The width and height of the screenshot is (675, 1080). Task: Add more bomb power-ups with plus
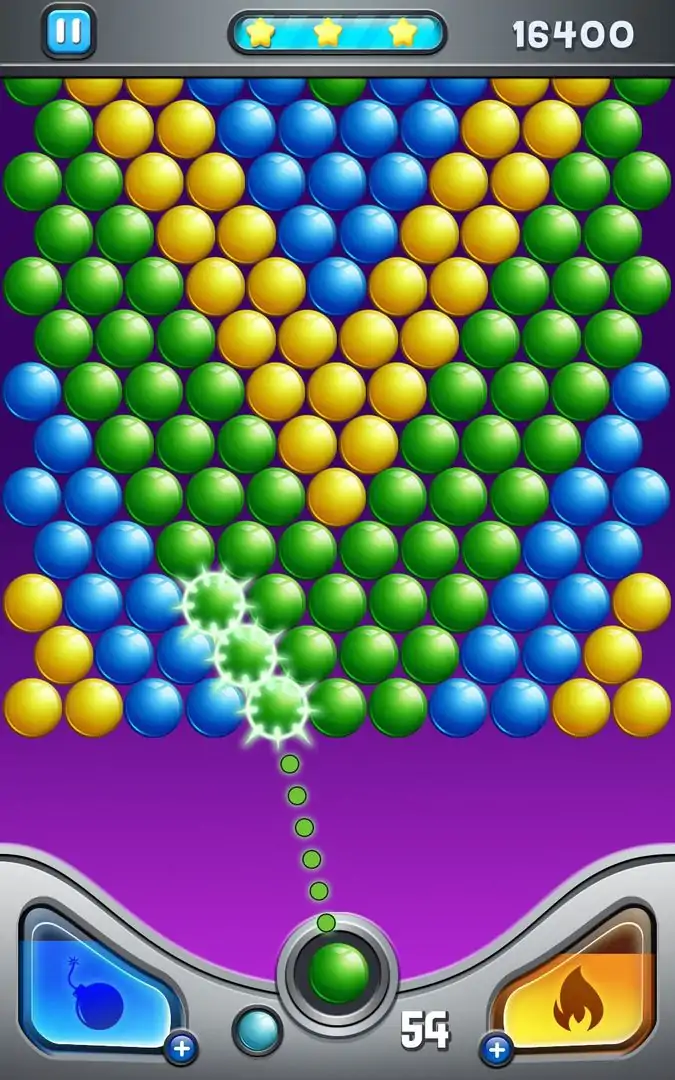tap(181, 1048)
